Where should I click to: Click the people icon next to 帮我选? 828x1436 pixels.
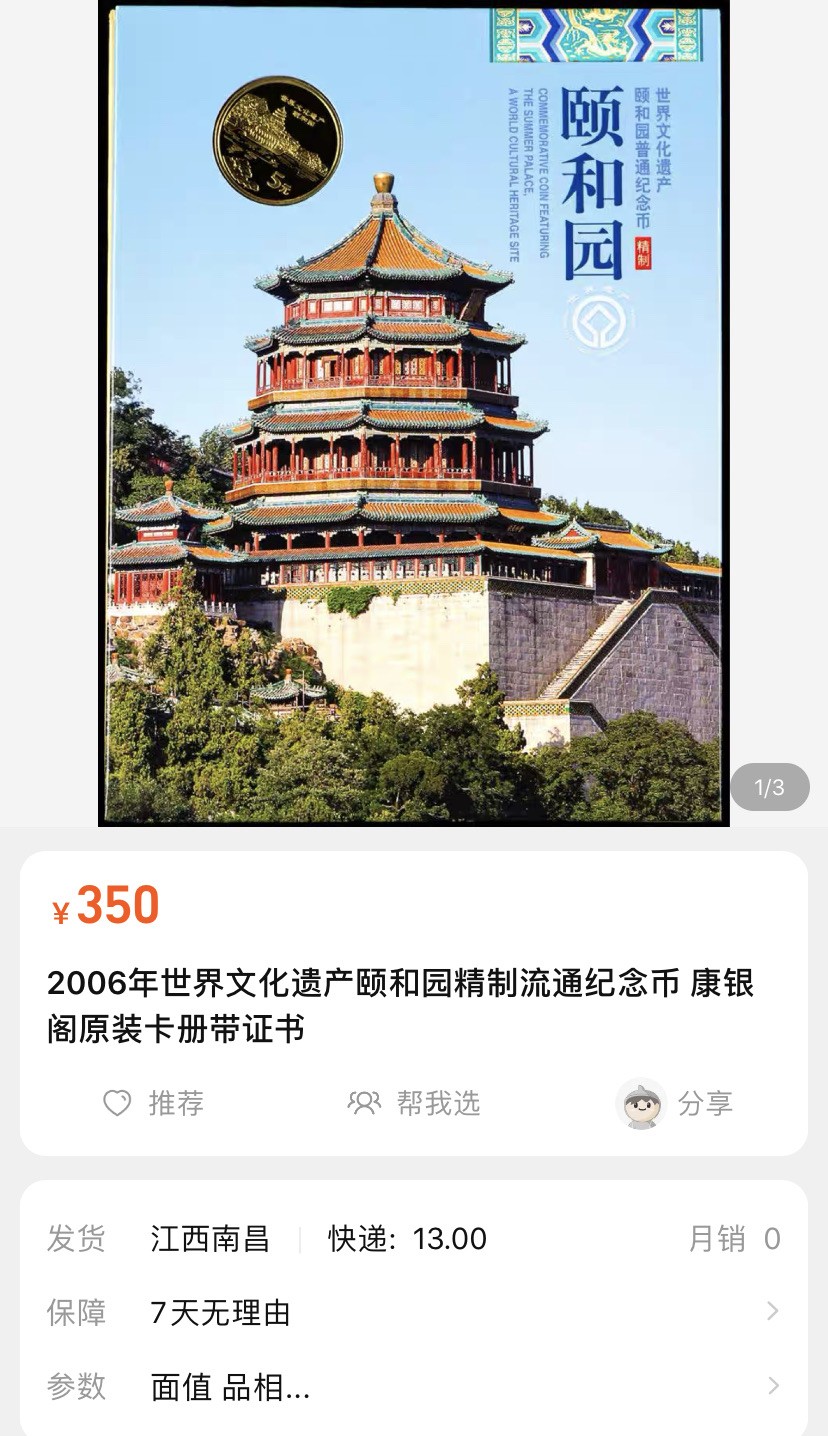(363, 1103)
